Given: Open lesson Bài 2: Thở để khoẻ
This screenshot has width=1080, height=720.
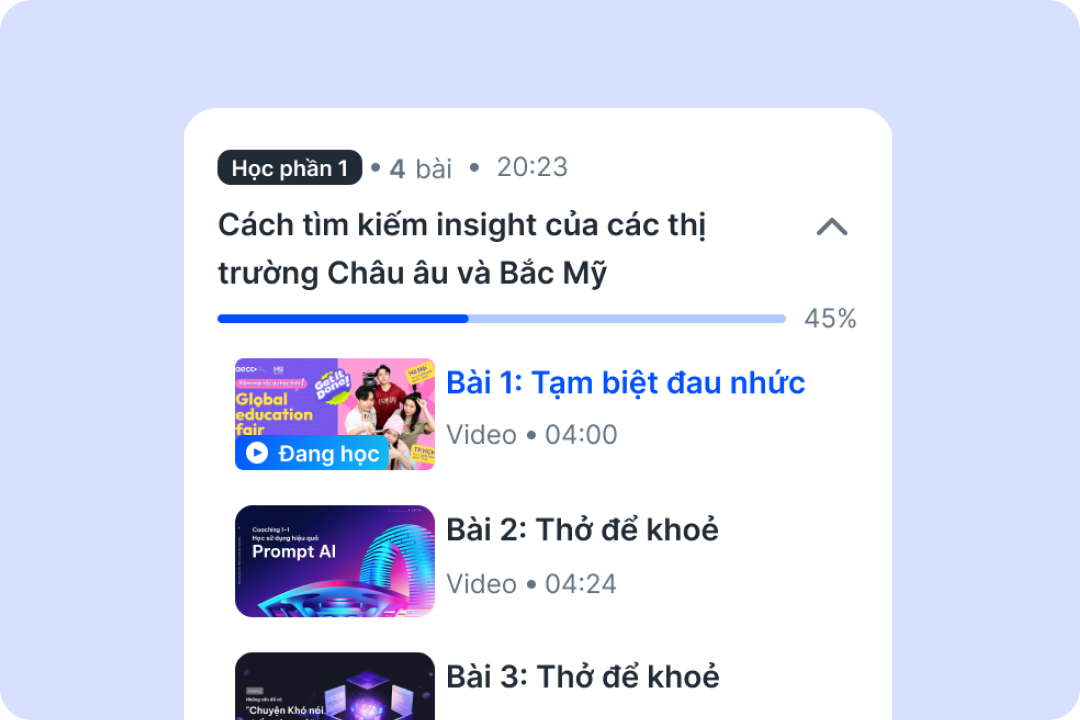Looking at the screenshot, I should [582, 530].
